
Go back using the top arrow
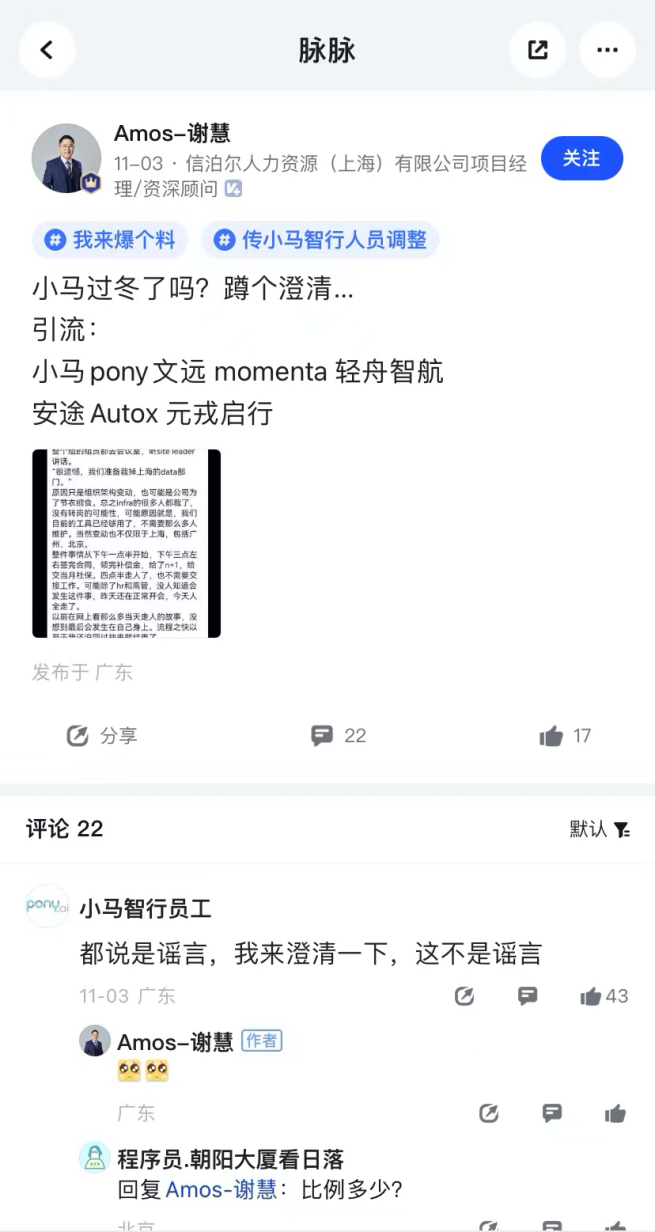pyautogui.click(x=47, y=50)
